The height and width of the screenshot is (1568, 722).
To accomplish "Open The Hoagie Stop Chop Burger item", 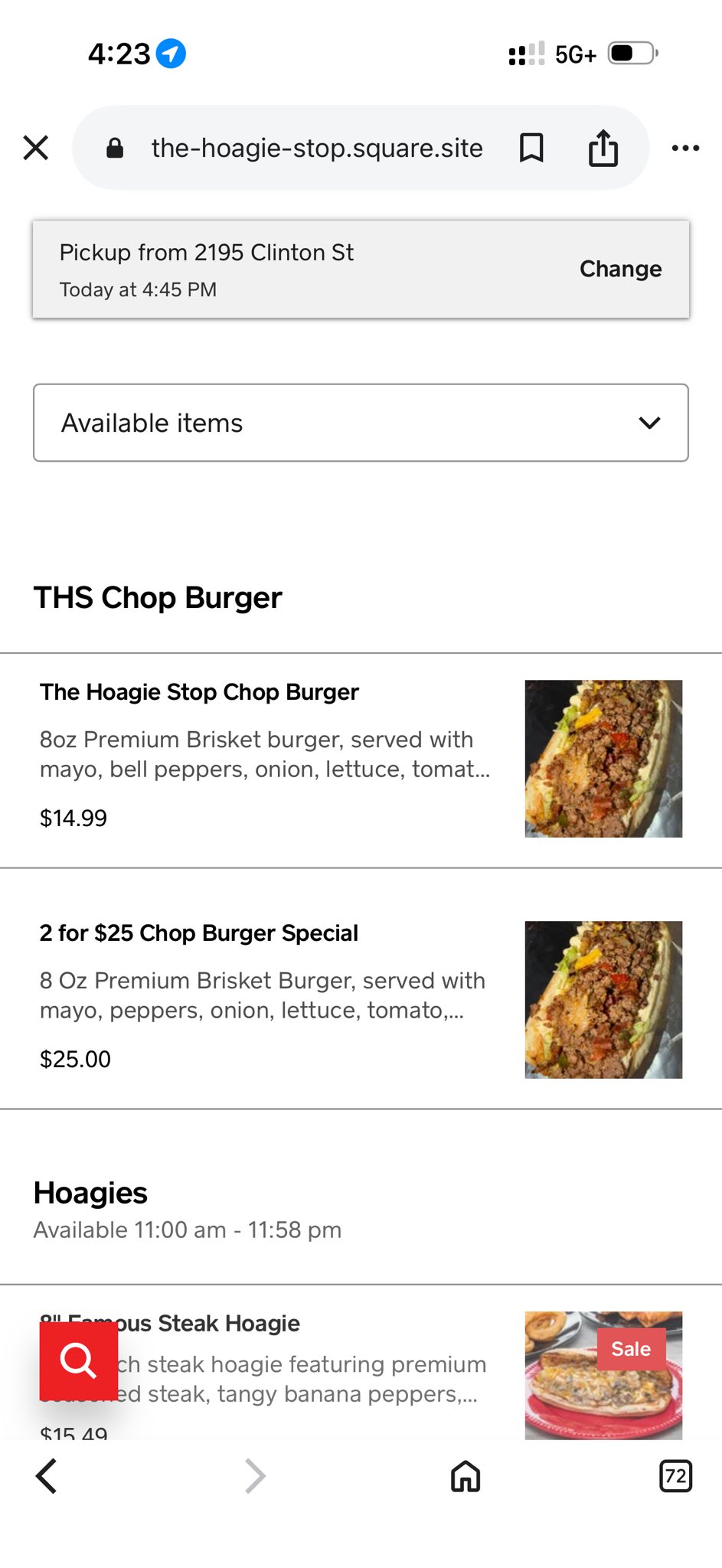I will [x=199, y=692].
